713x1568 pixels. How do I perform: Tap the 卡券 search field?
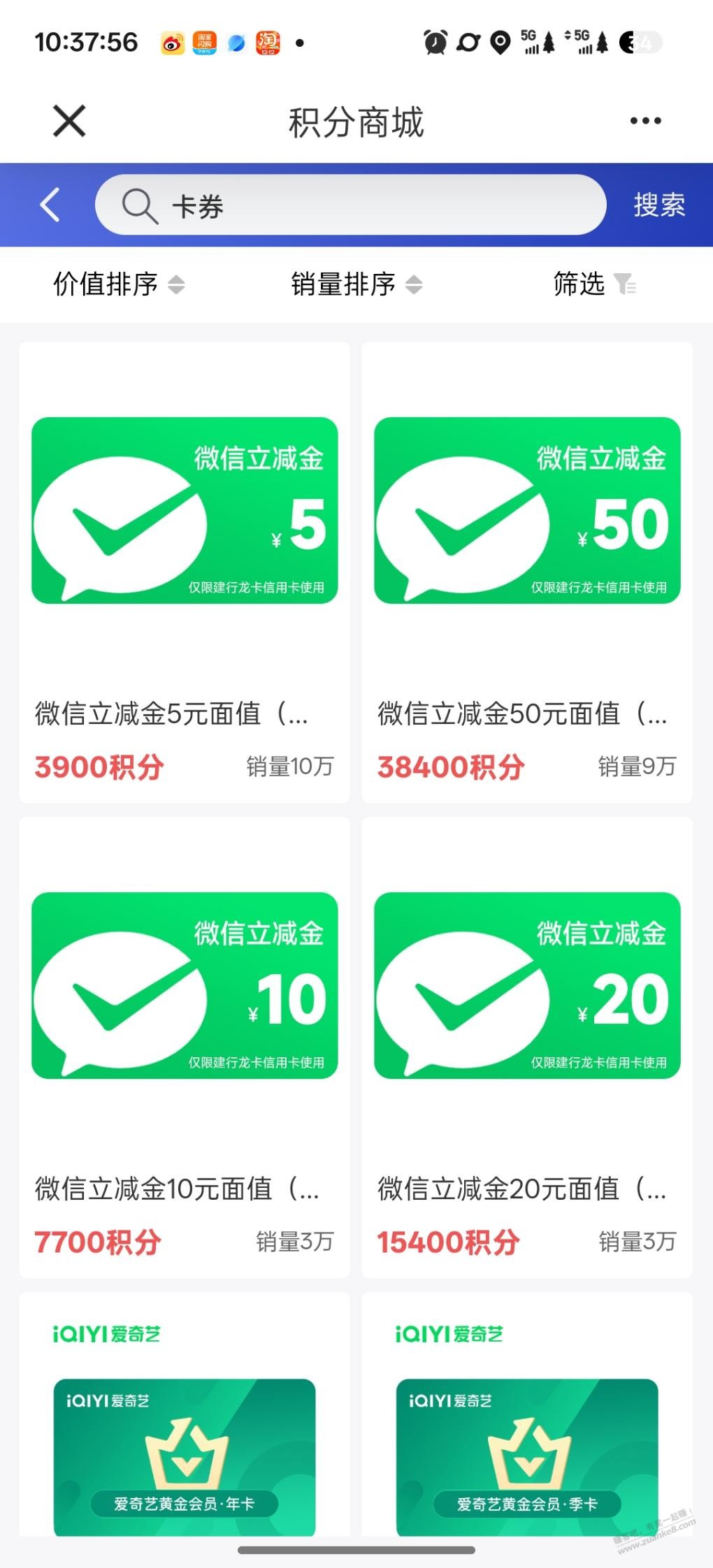point(350,205)
